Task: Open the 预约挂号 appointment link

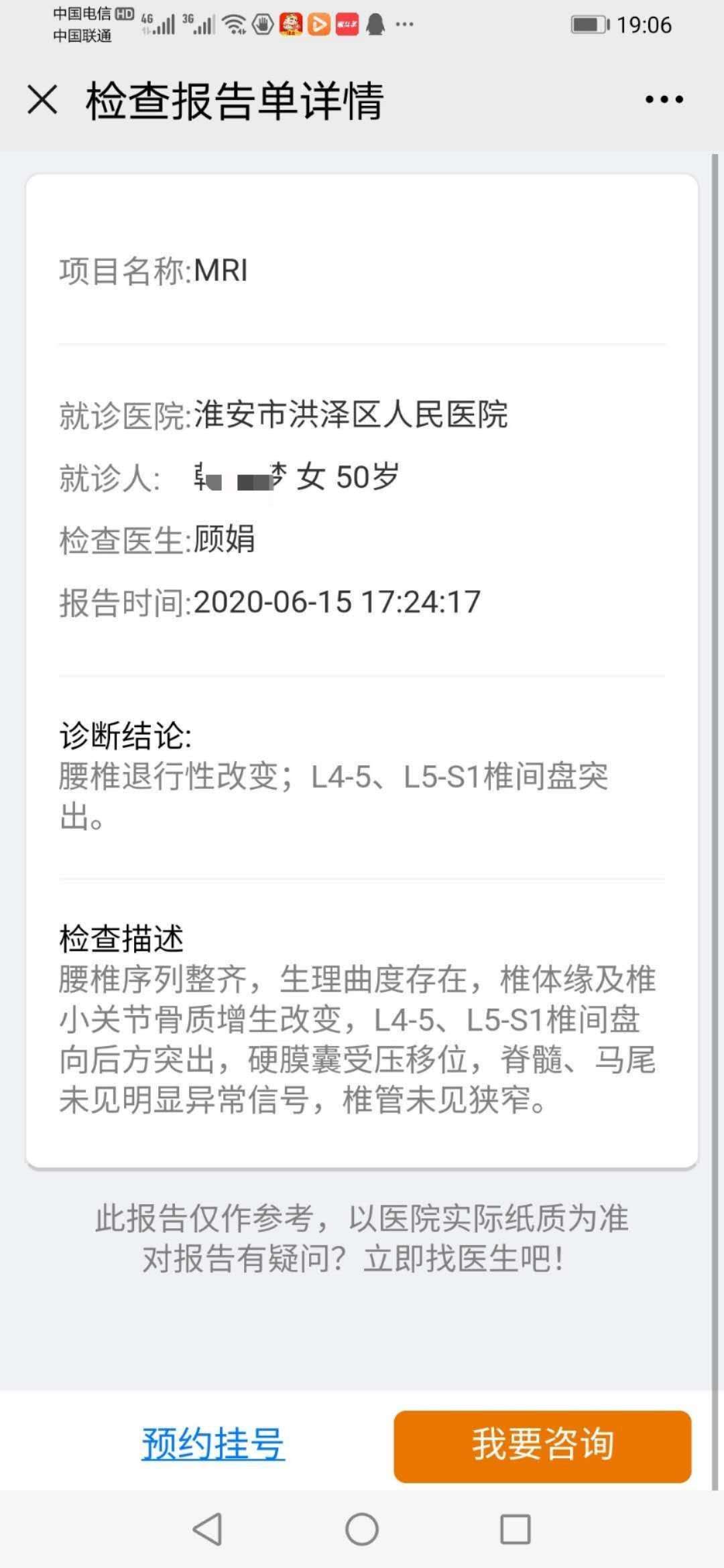Action: pyautogui.click(x=213, y=1443)
